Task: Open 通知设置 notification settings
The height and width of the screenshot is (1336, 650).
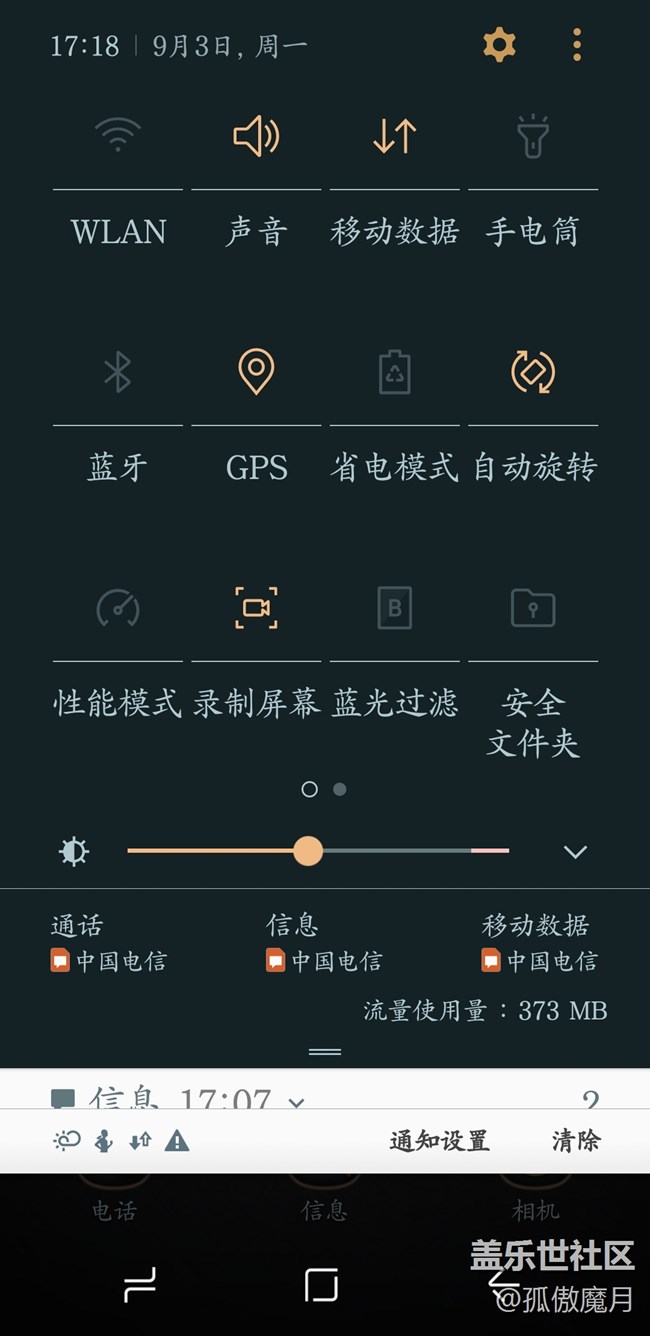Action: point(439,1141)
